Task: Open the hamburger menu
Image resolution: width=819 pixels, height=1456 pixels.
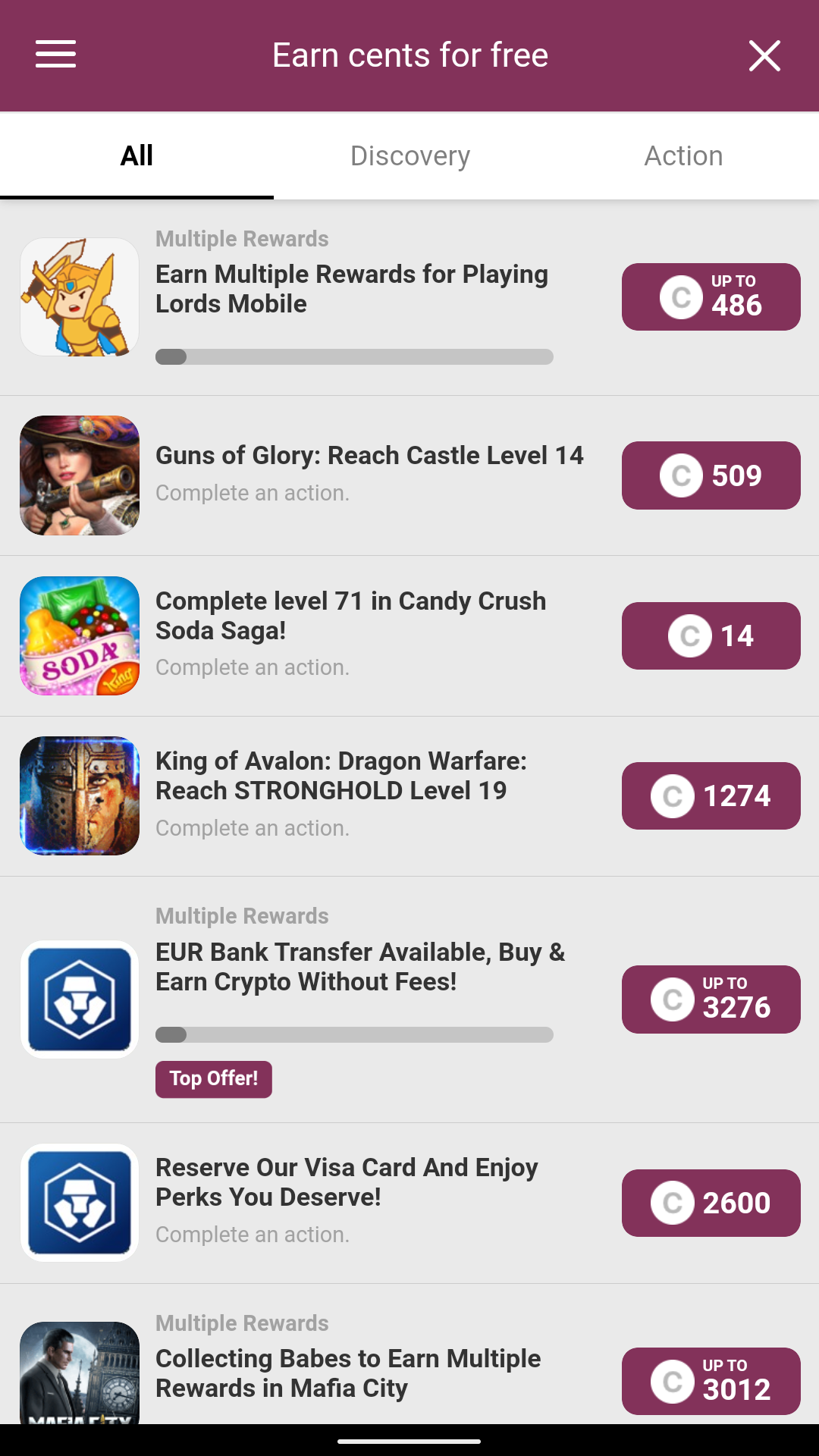Action: [x=55, y=55]
